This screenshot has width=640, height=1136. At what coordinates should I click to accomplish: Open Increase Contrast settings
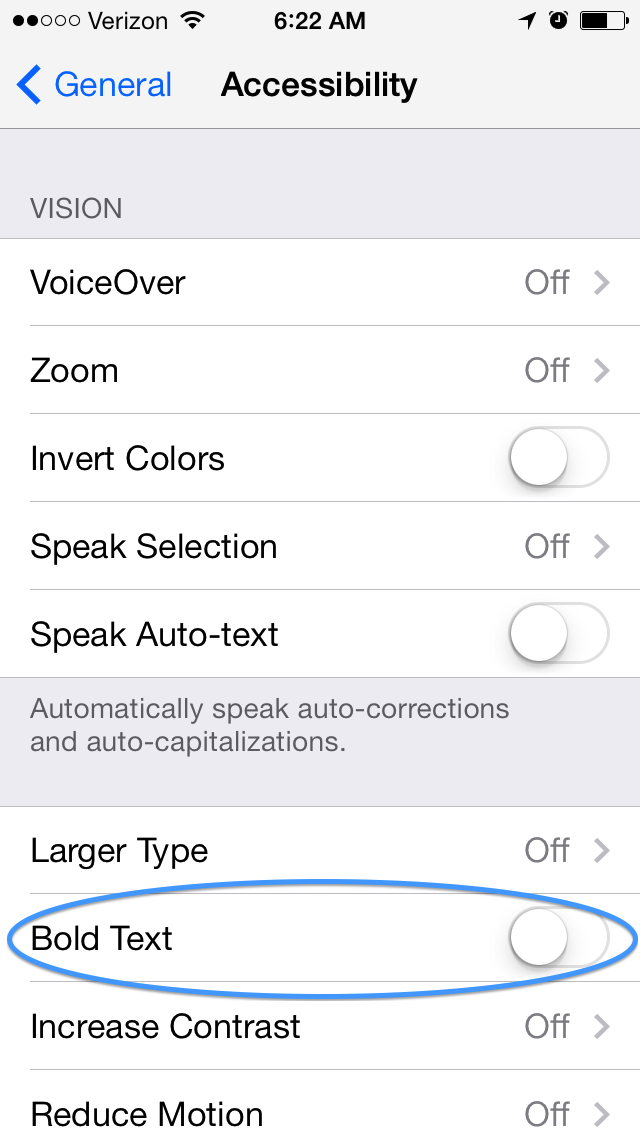(x=320, y=1026)
